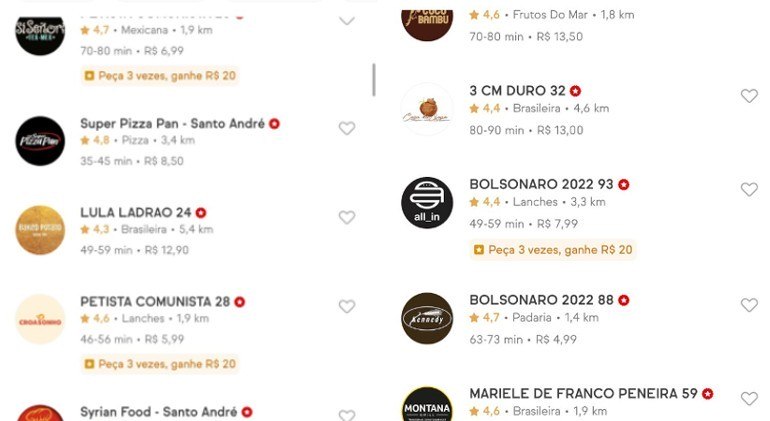Favorite PETISTA COMUNISTA 28 with the heart
This screenshot has width=770, height=421.
[347, 306]
